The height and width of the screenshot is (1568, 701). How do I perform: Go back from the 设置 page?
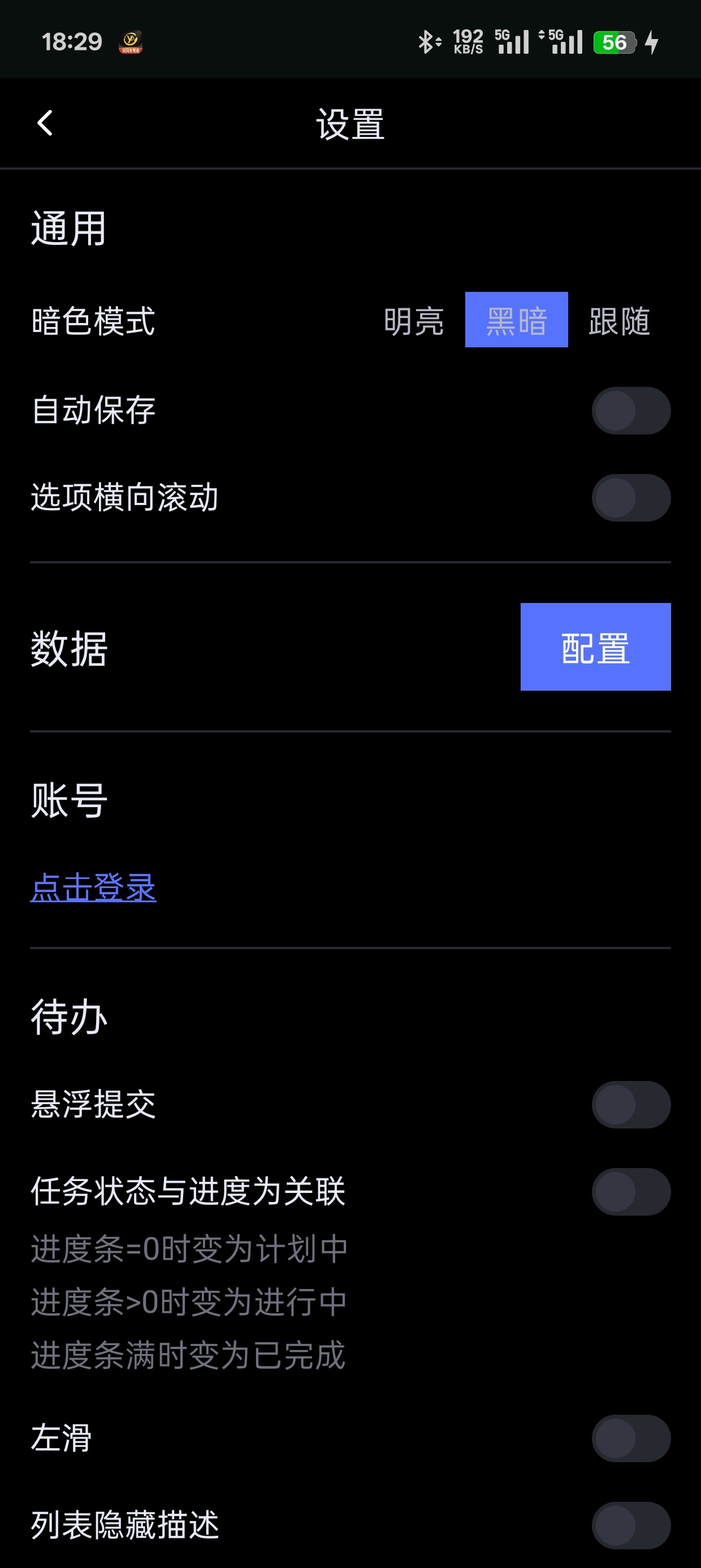point(46,123)
